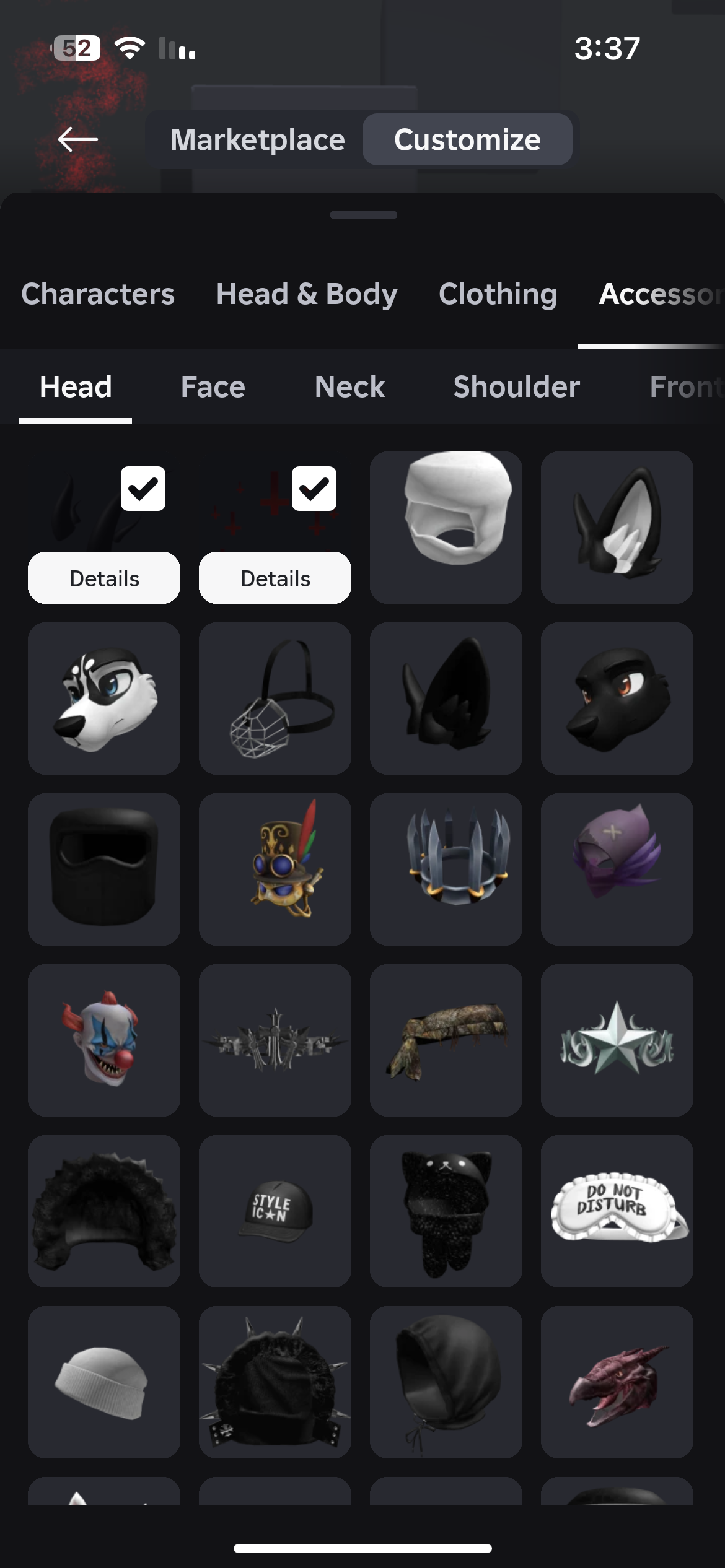
Task: View details for the black horns accessory
Action: click(x=104, y=578)
